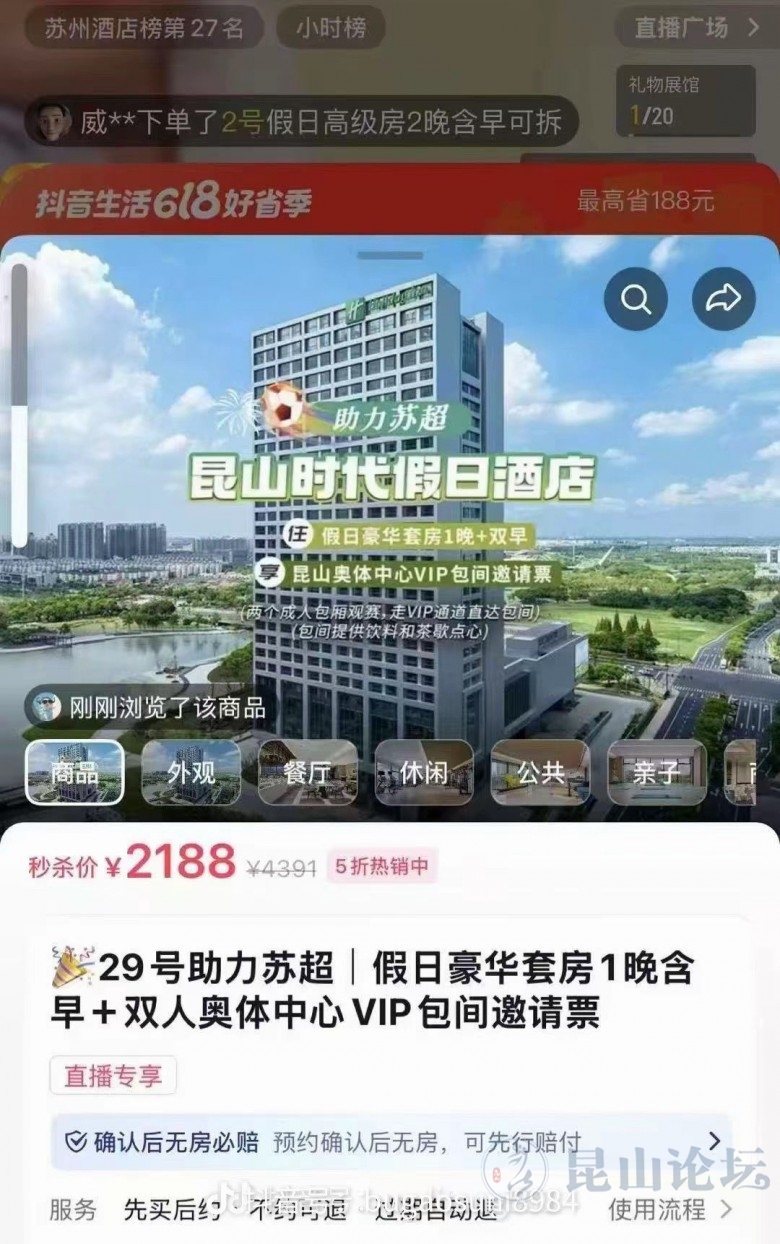
Task: Select the 餐厅 image thumbnail
Action: (308, 772)
